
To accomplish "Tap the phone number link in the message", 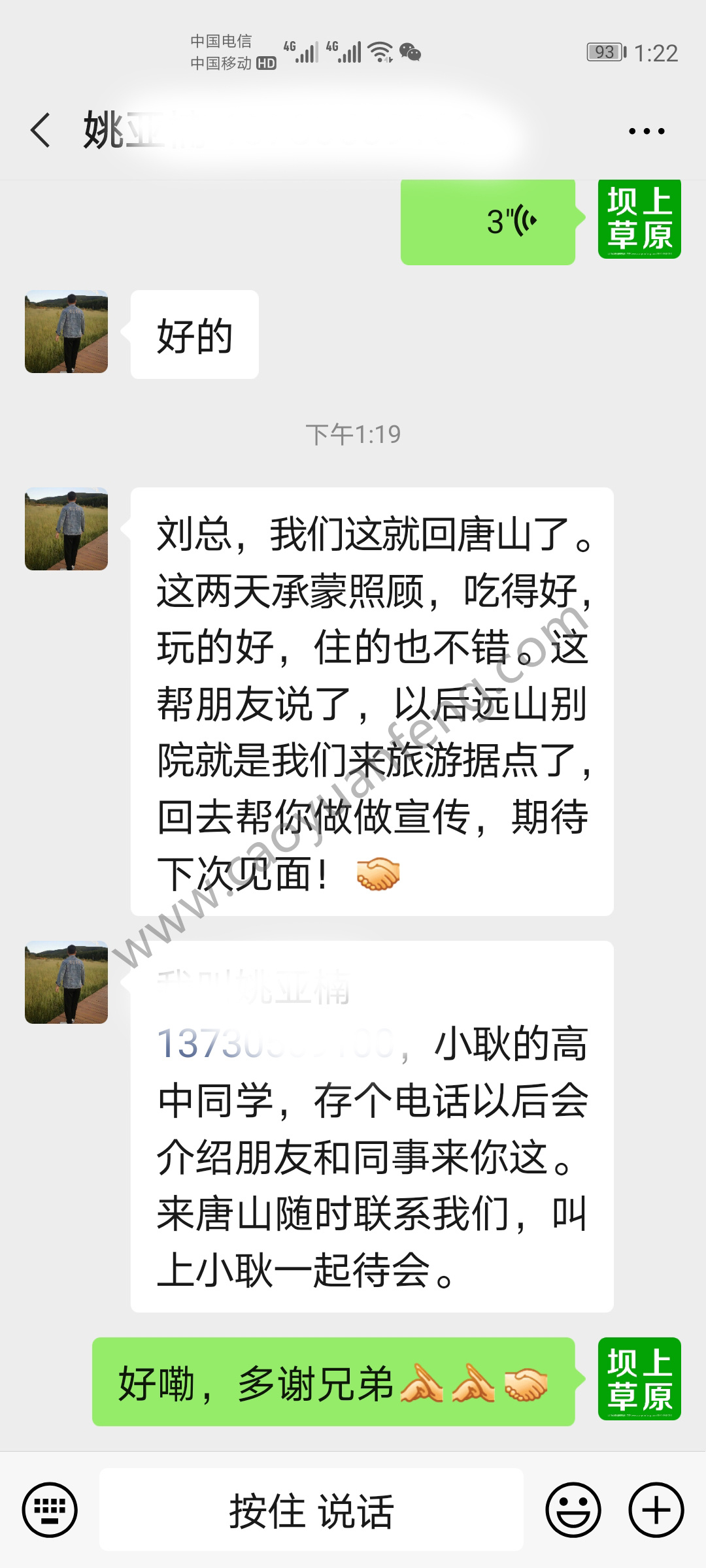I will click(x=275, y=1044).
